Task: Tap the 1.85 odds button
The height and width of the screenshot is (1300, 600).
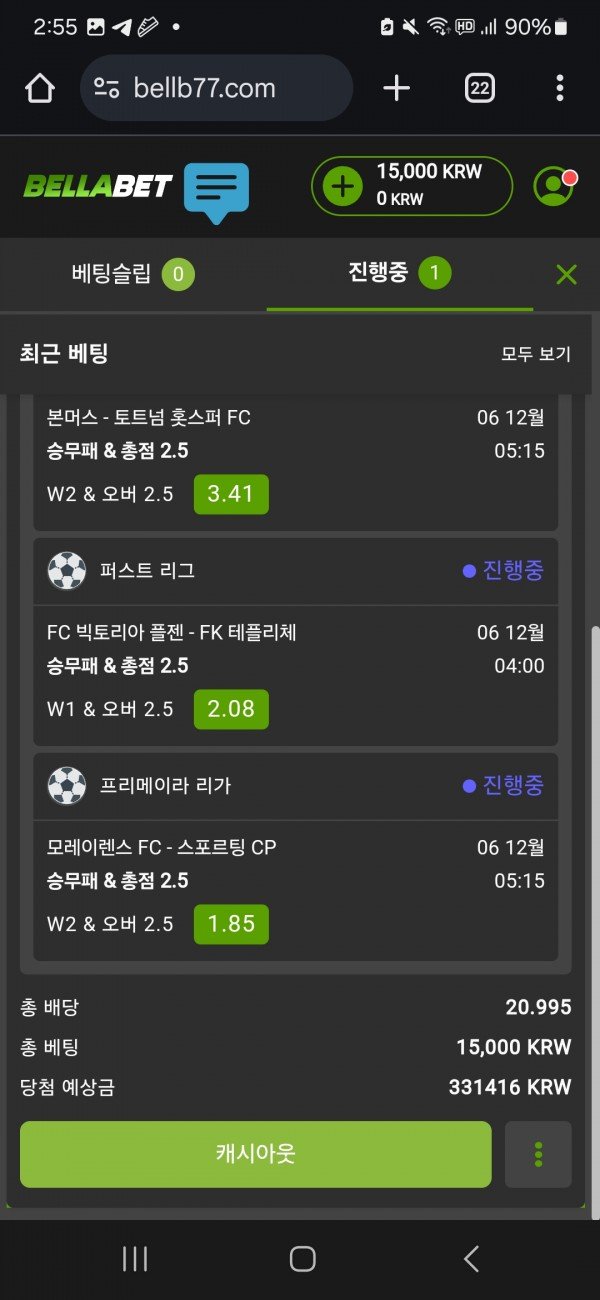Action: point(231,924)
